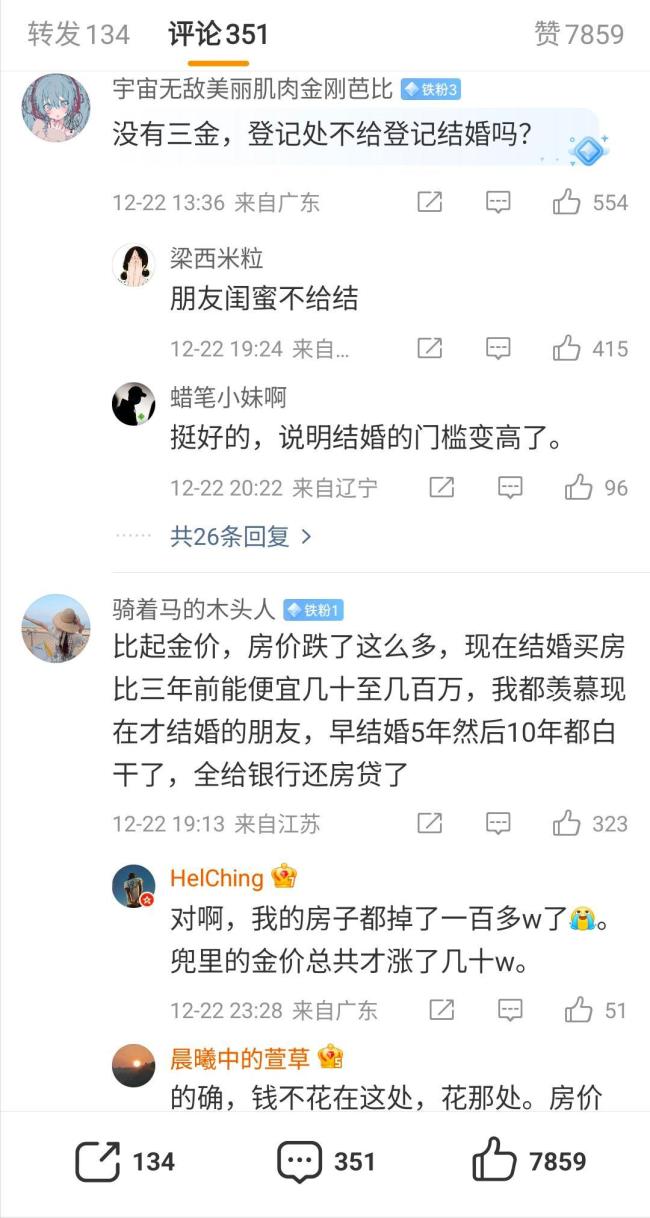Share the comment 没有三金，登记处不给登记结婚吗
Screen dimensions: 650x1218
429,203
